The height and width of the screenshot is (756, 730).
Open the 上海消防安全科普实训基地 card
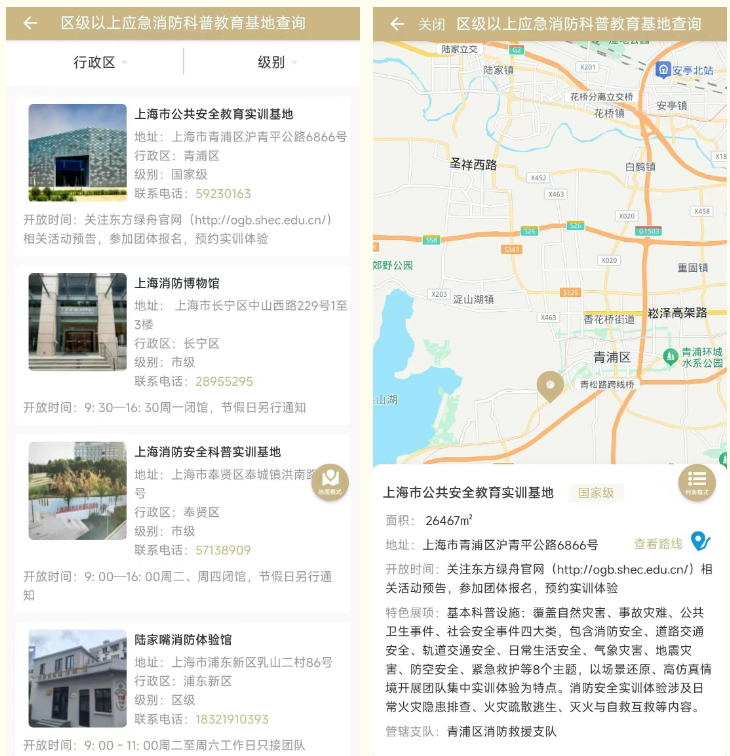tap(207, 452)
